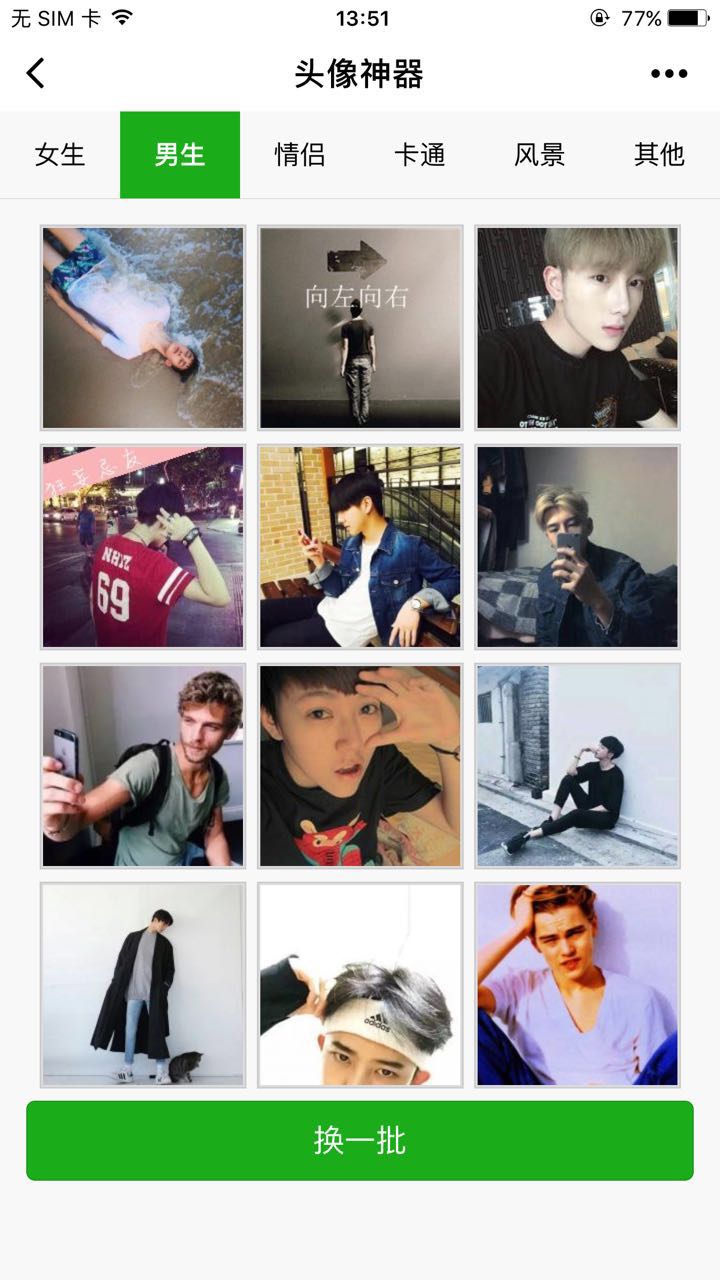720x1280 pixels.
Task: Open the three-dot overflow menu
Action: click(668, 73)
